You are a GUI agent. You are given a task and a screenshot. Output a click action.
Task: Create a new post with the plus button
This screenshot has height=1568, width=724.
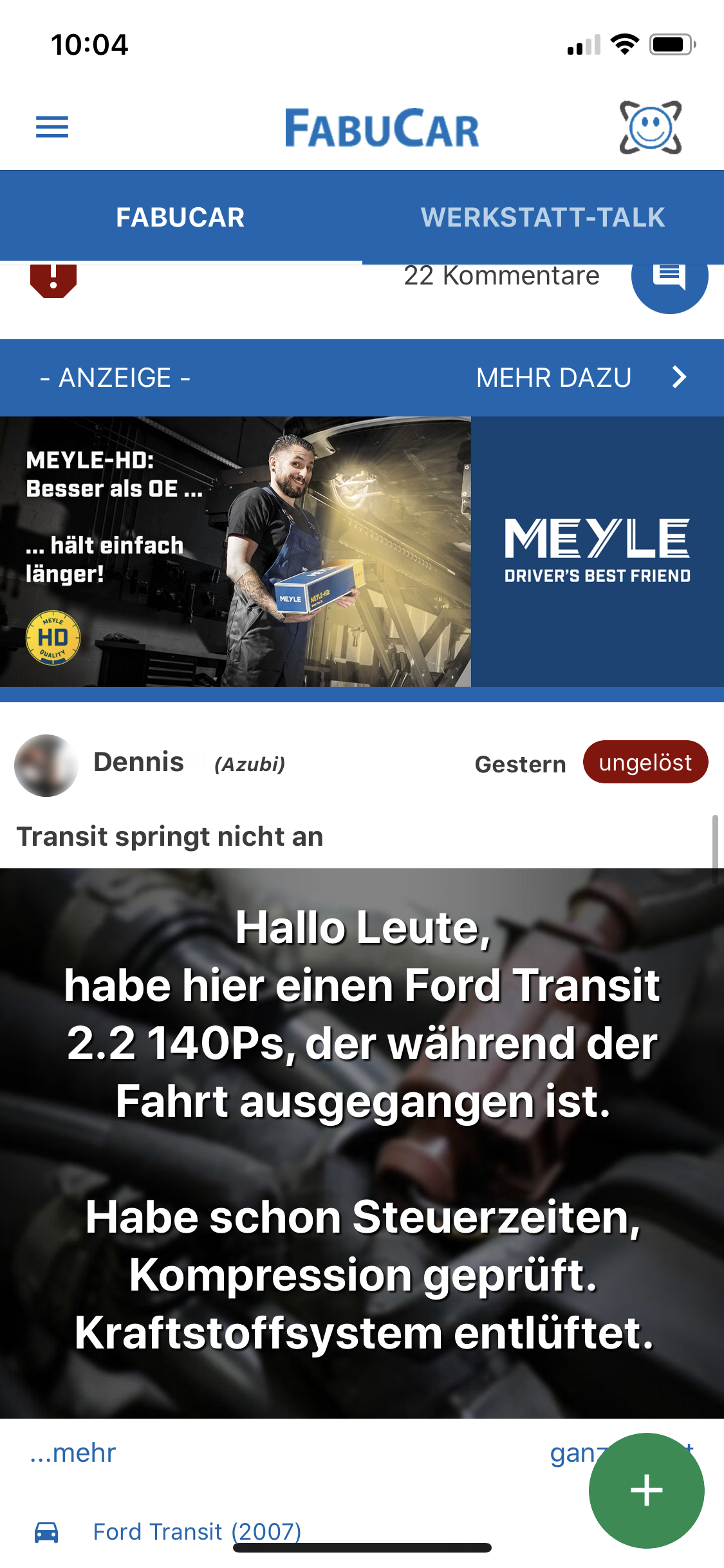[x=646, y=1490]
